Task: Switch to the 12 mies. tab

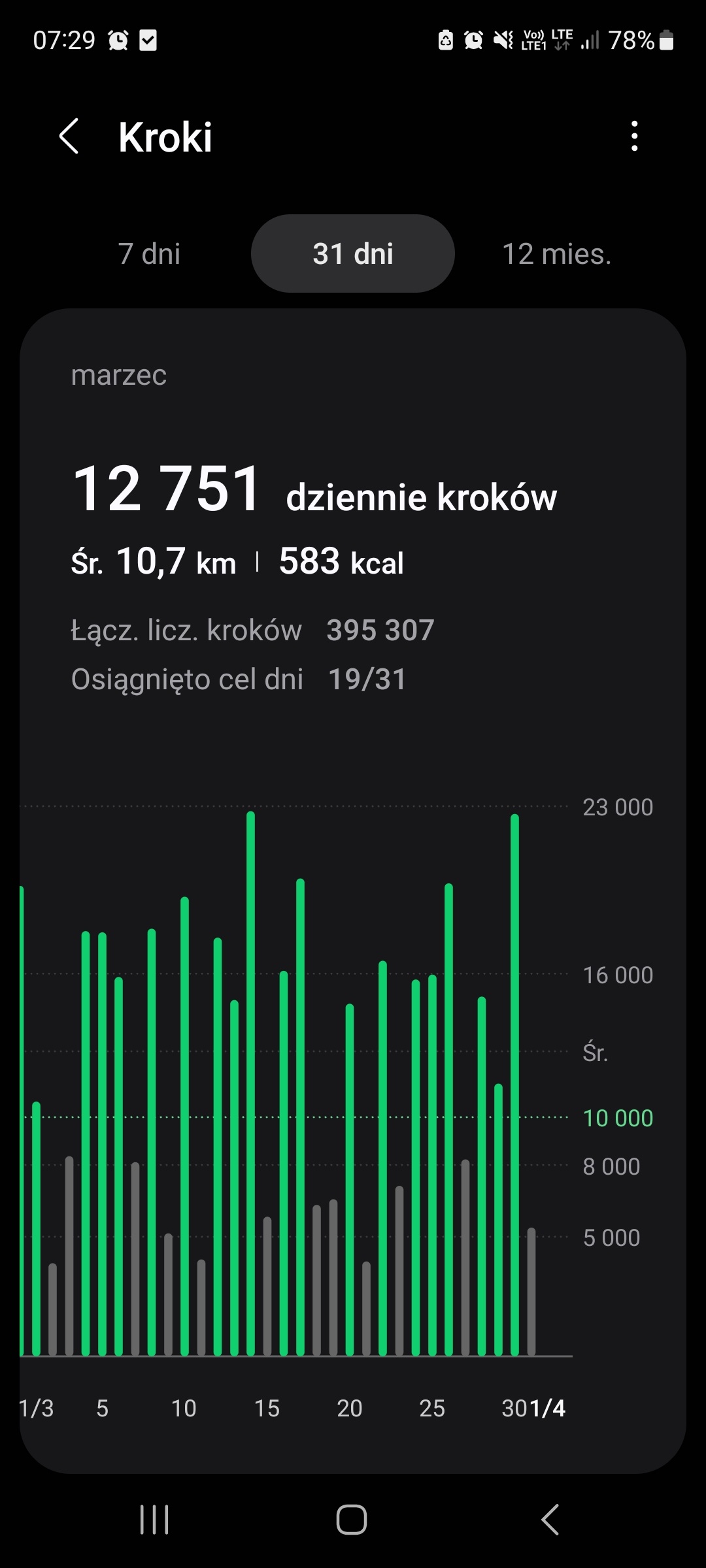Action: [x=556, y=253]
